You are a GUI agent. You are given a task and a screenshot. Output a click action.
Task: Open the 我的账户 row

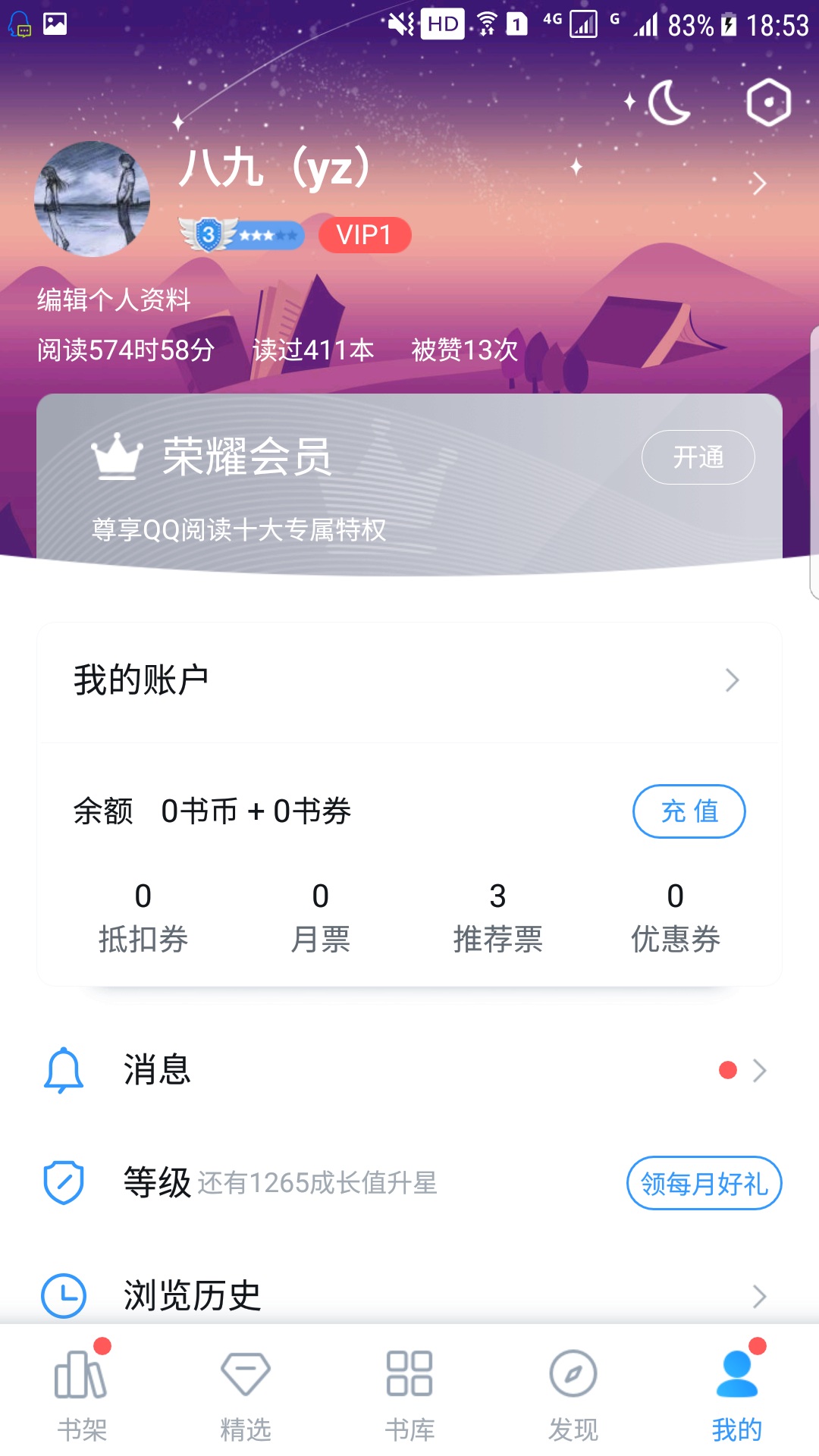409,680
